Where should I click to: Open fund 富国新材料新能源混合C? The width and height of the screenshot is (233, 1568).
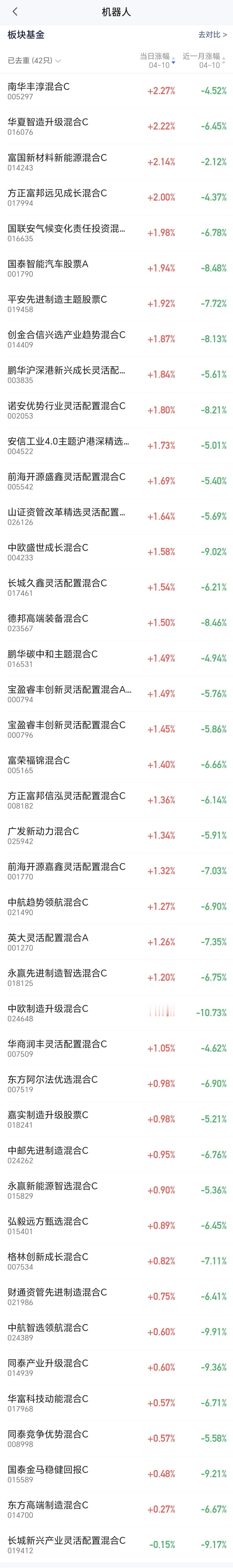tap(116, 161)
